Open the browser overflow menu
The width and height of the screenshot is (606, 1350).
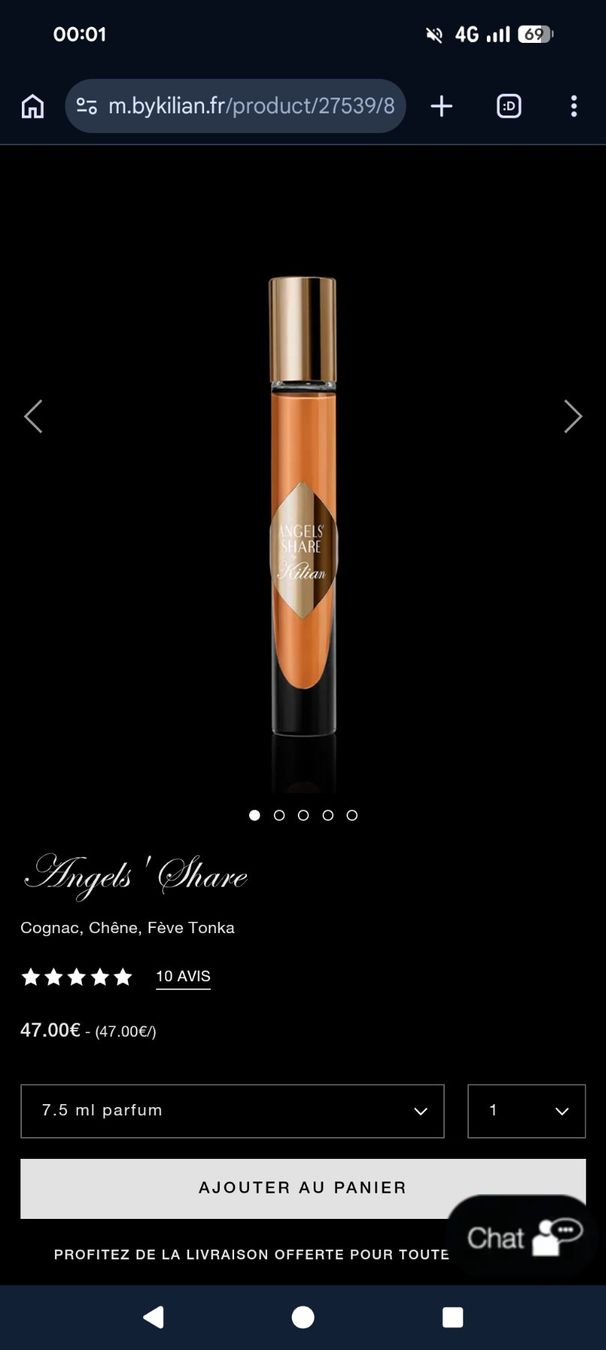tap(573, 106)
